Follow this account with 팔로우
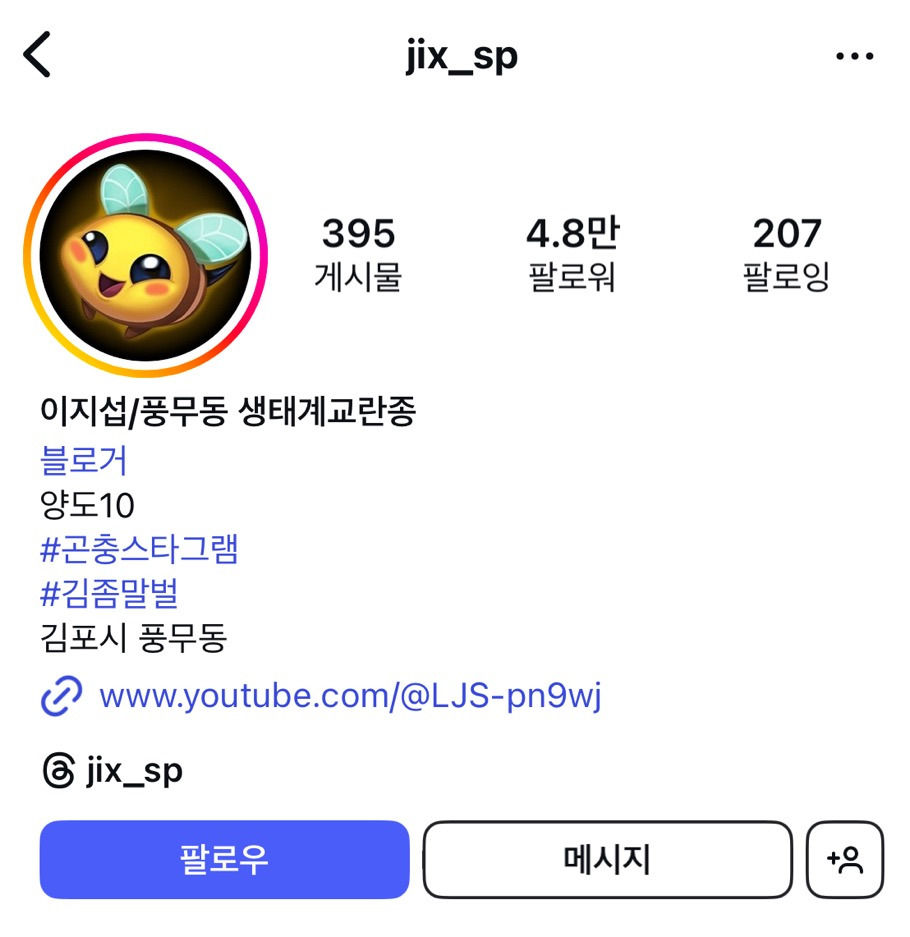Viewport: 910px width, 937px height. [224, 860]
